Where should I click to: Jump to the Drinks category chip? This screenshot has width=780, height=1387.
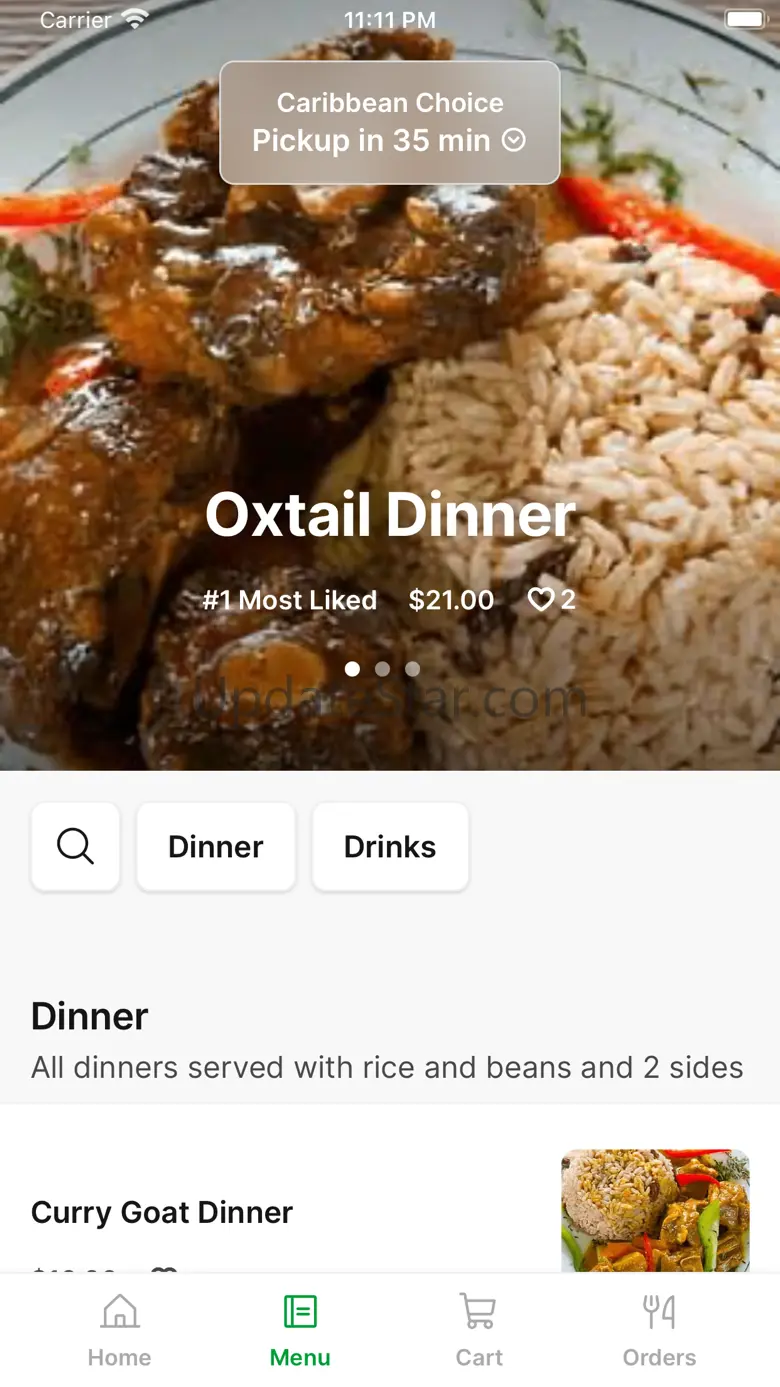click(x=390, y=847)
